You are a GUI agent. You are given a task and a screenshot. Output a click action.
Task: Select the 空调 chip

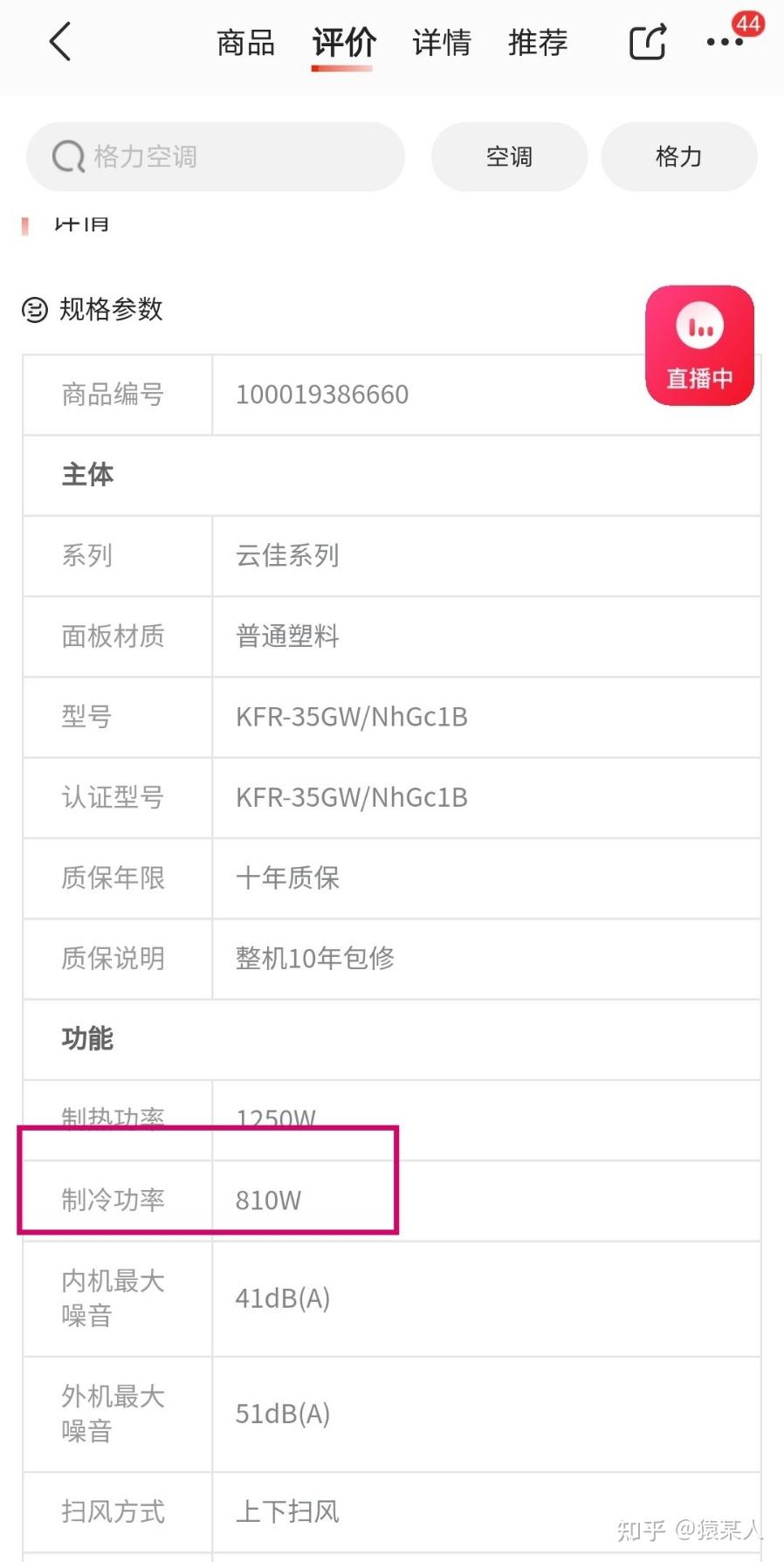coord(509,157)
